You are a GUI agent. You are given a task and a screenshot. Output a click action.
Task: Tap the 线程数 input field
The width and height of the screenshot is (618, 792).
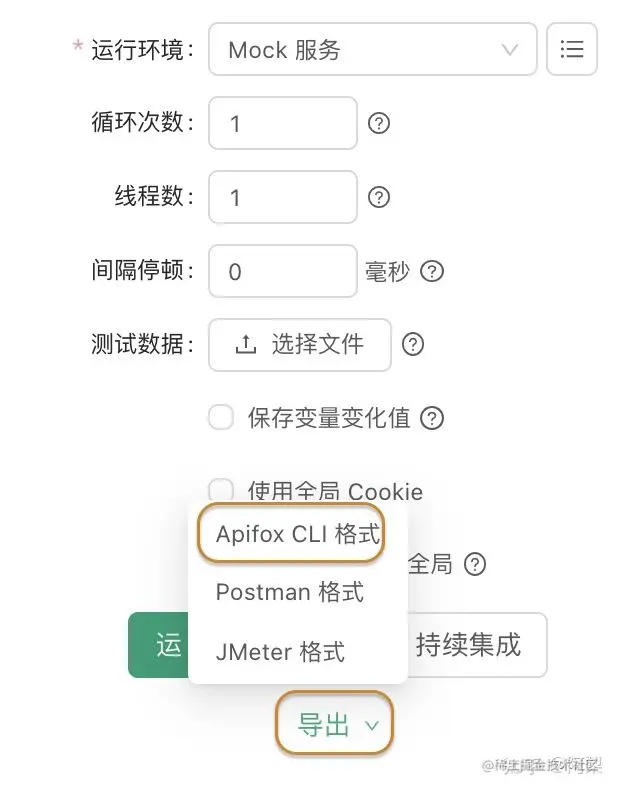282,197
